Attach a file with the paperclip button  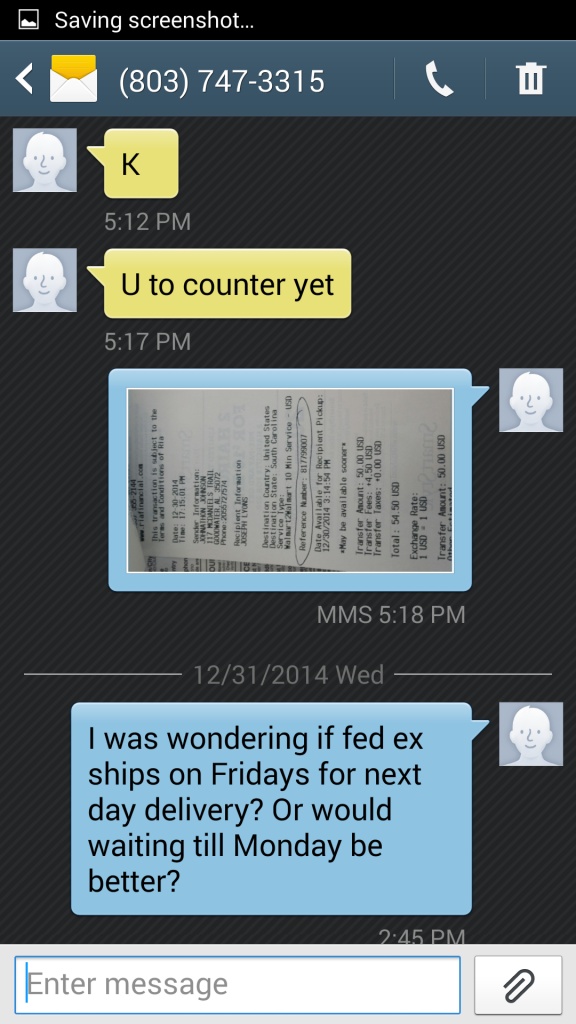coord(519,985)
